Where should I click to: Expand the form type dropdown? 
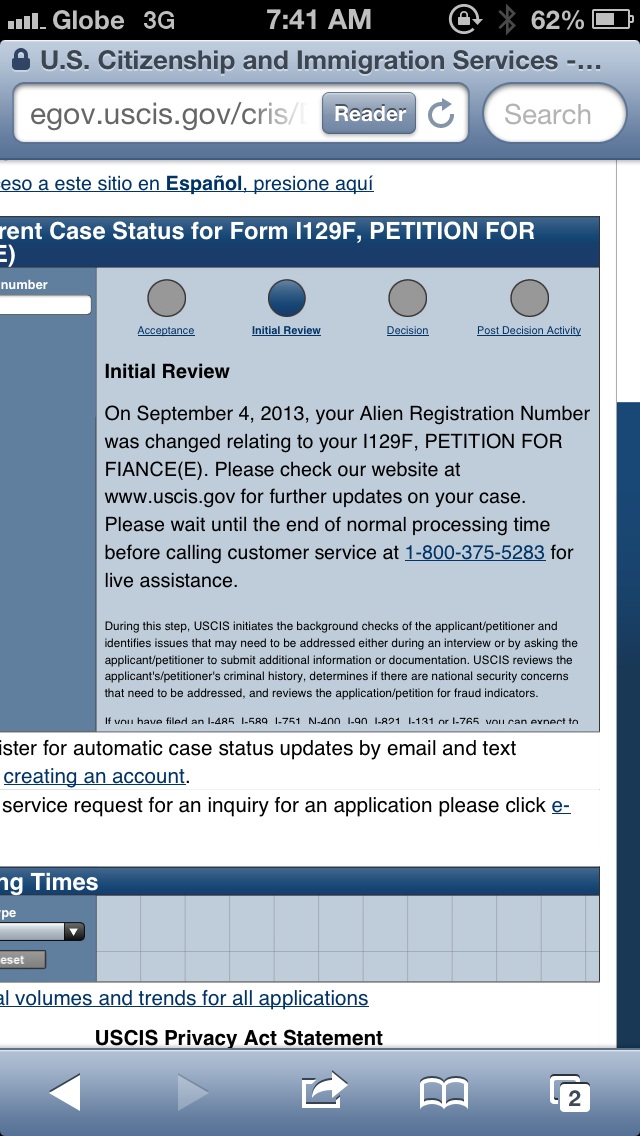coord(42,932)
